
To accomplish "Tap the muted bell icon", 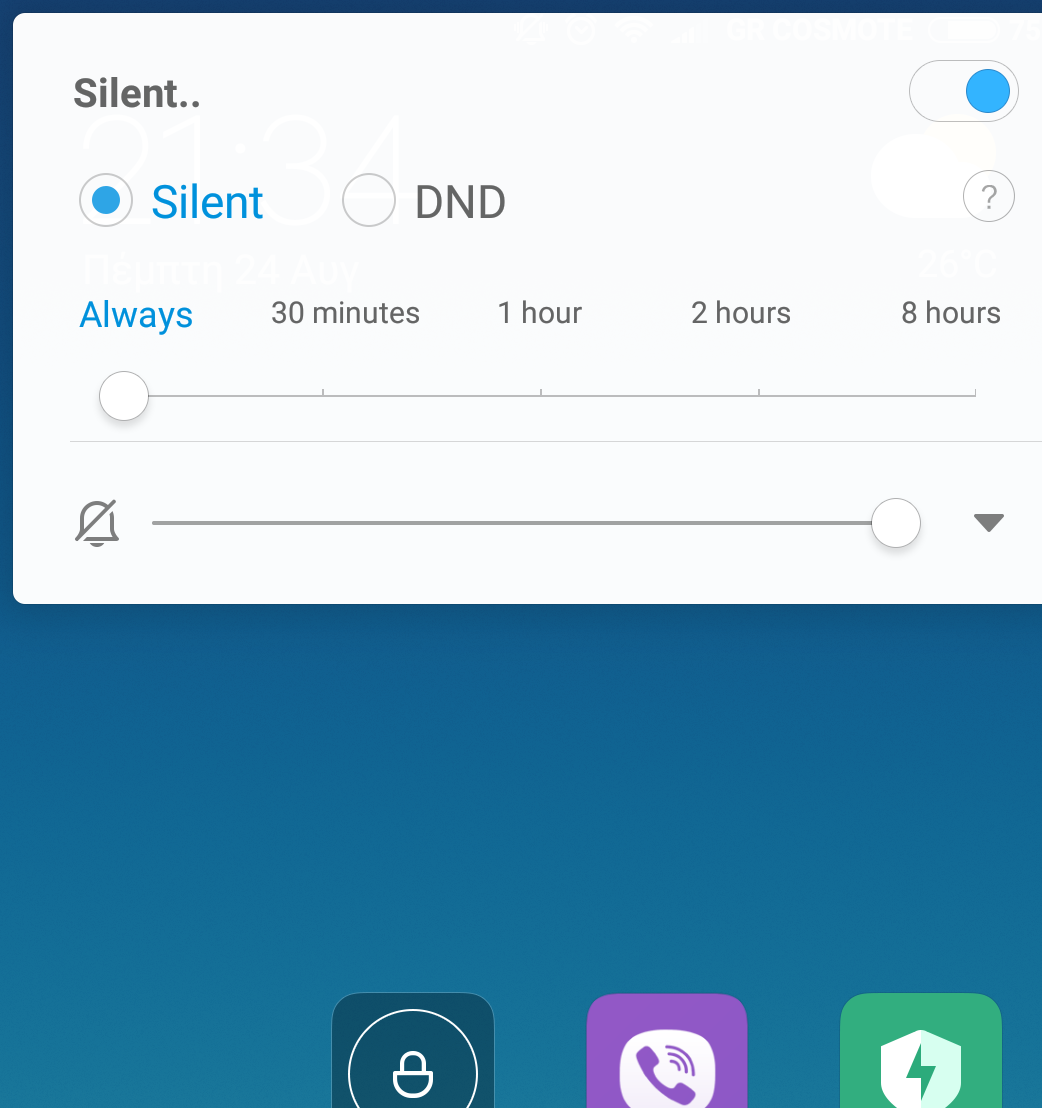I will pyautogui.click(x=97, y=523).
